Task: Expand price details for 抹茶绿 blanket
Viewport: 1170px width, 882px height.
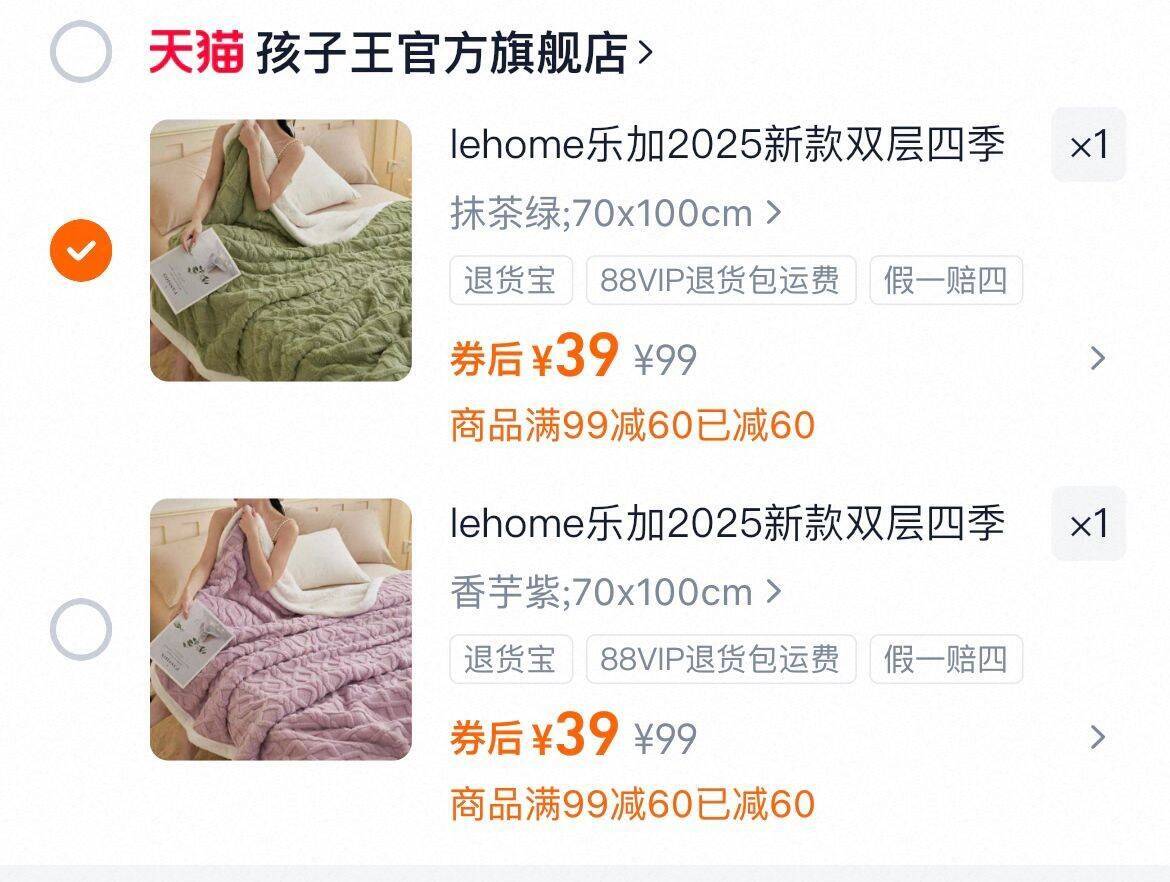Action: tap(1098, 359)
